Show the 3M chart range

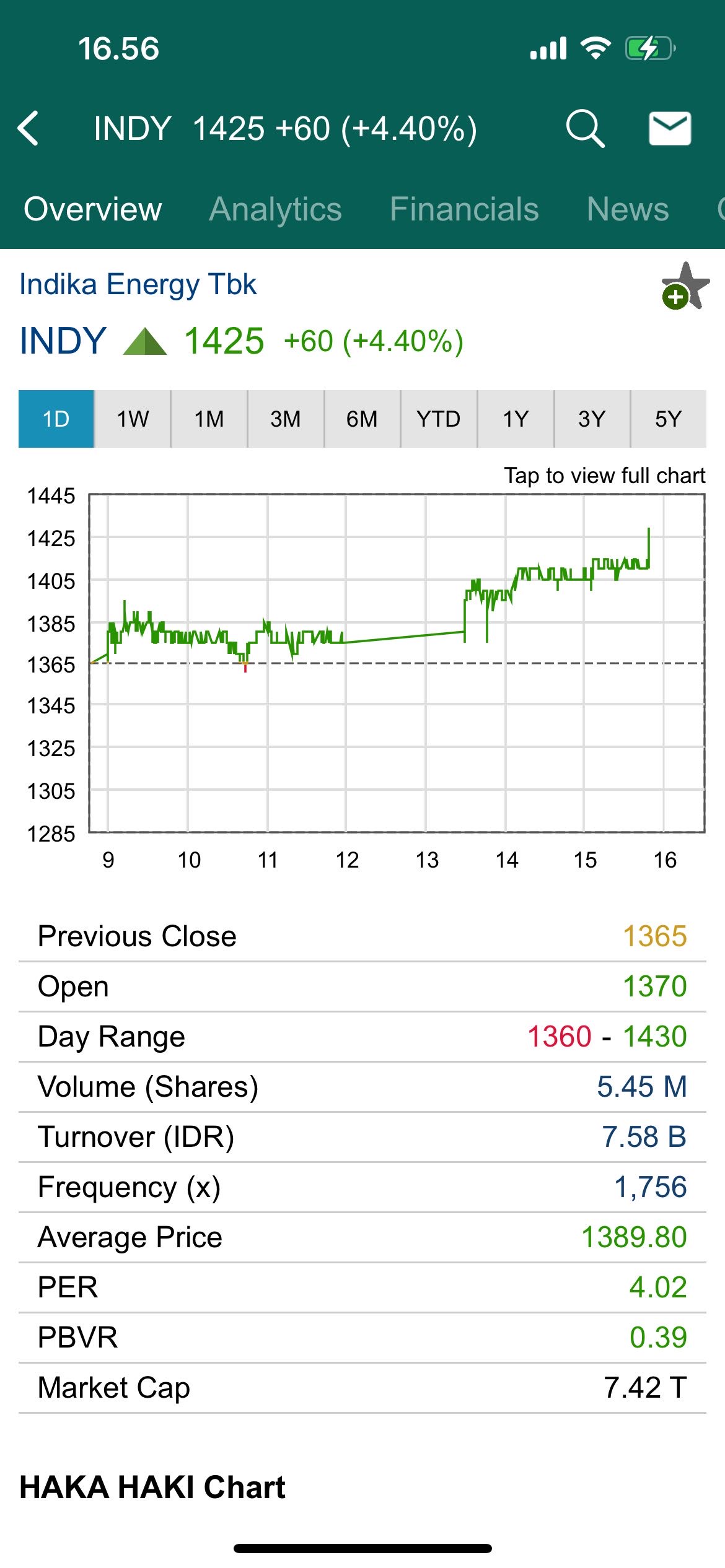tap(286, 419)
